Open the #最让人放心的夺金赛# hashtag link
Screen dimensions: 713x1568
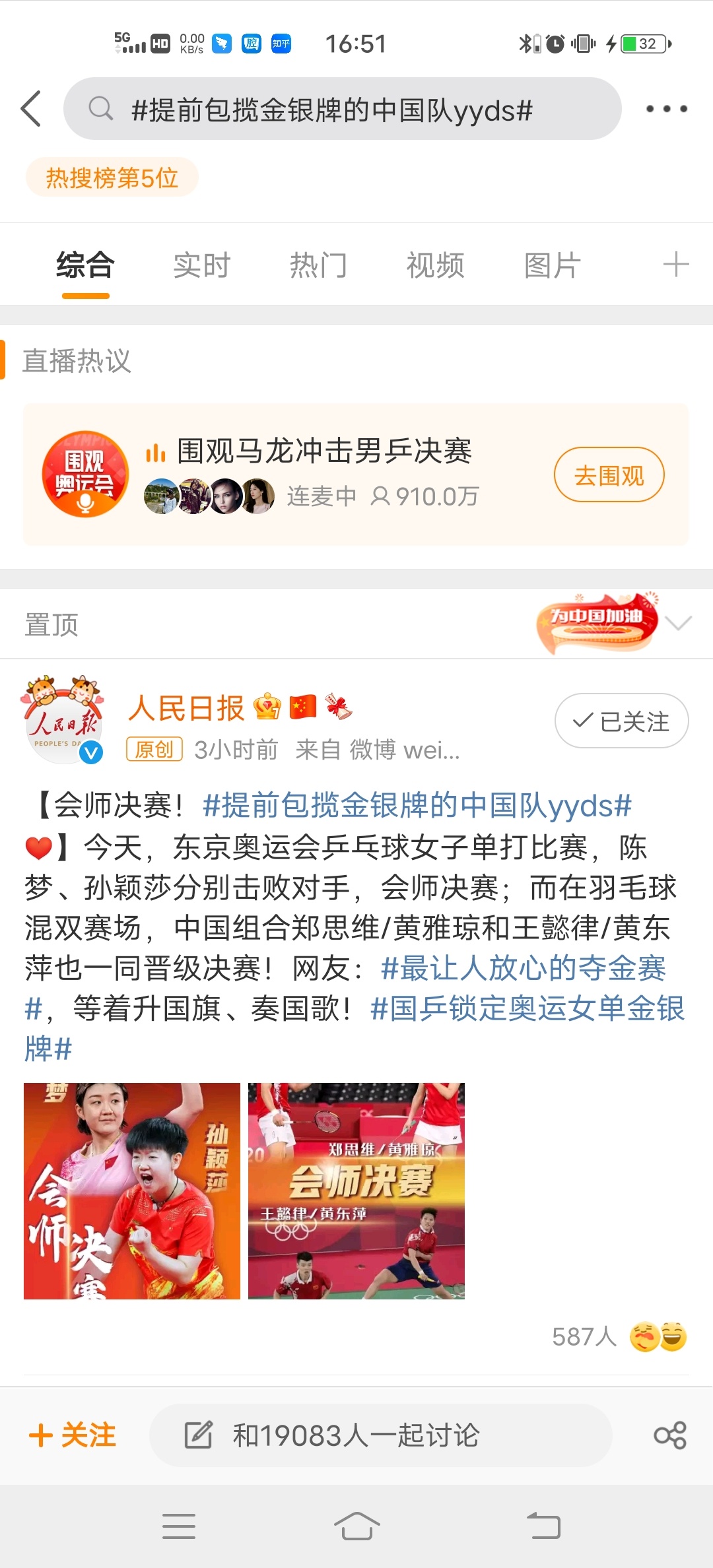tap(523, 969)
